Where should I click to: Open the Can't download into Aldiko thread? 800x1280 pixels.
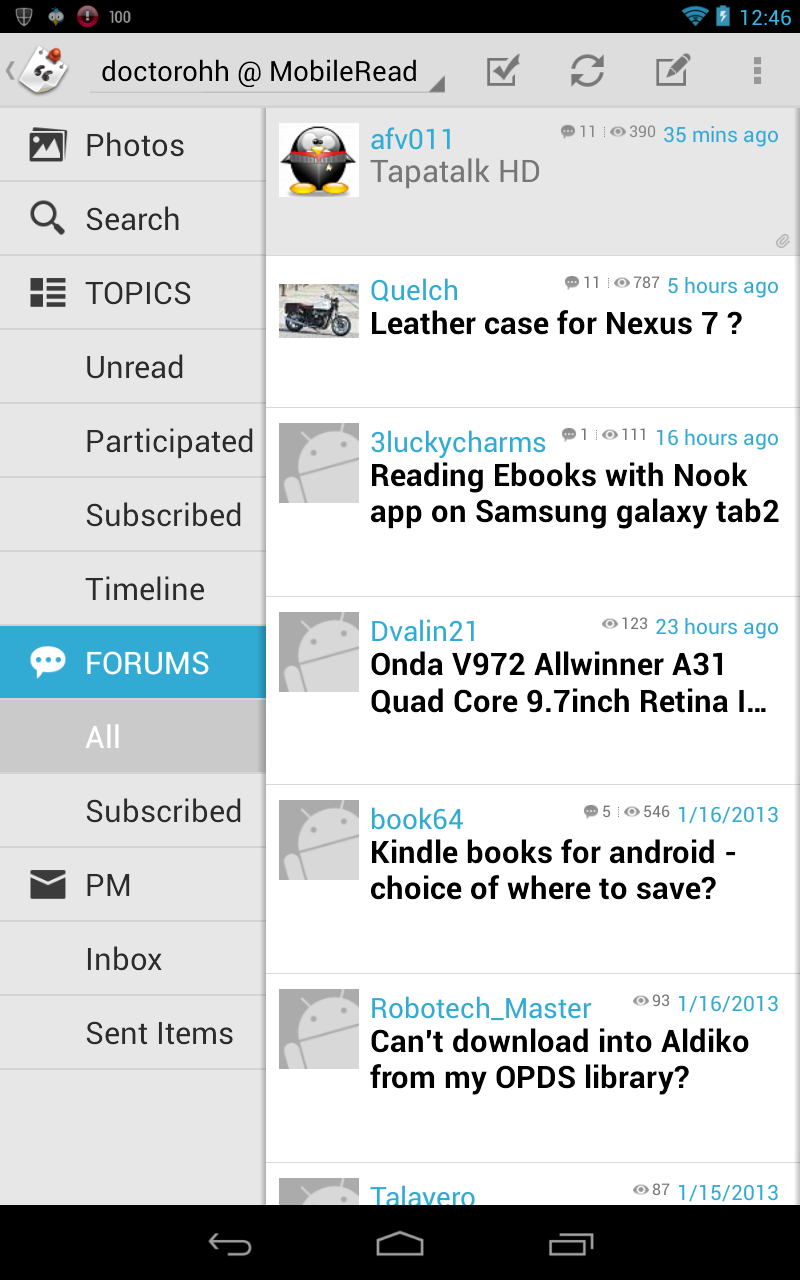(558, 1060)
